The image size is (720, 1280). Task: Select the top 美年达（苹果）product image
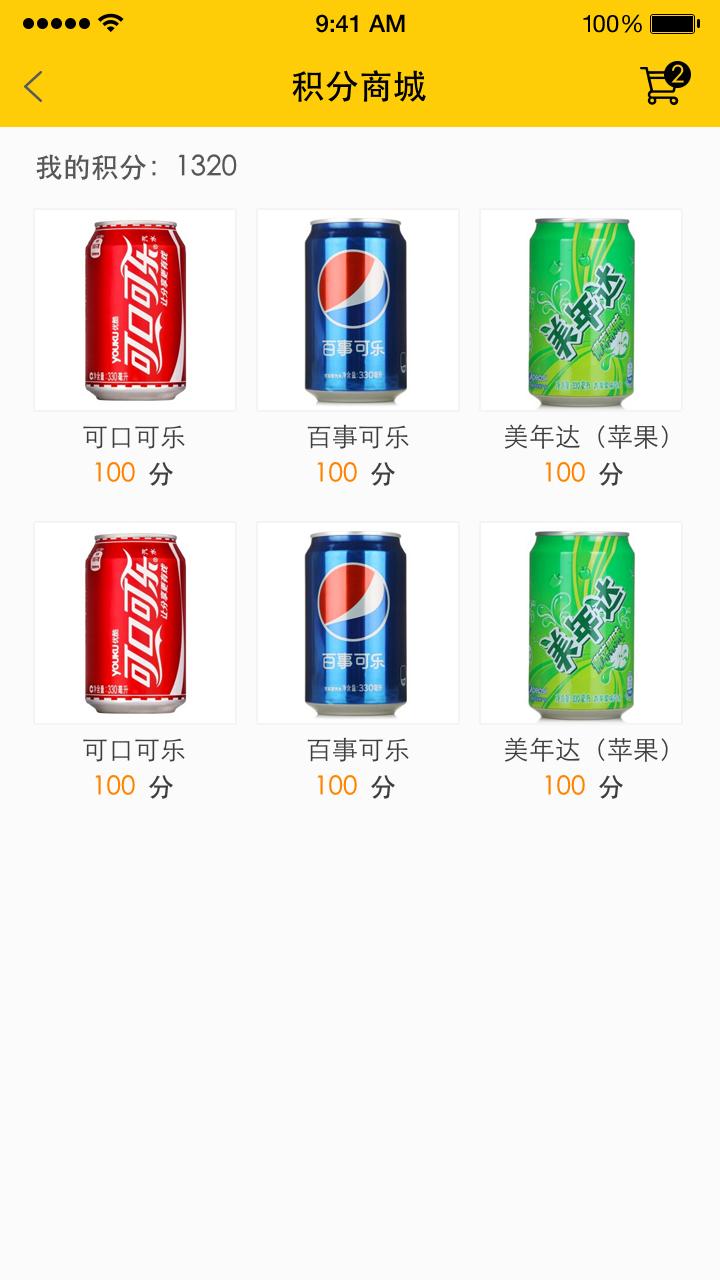tap(580, 310)
